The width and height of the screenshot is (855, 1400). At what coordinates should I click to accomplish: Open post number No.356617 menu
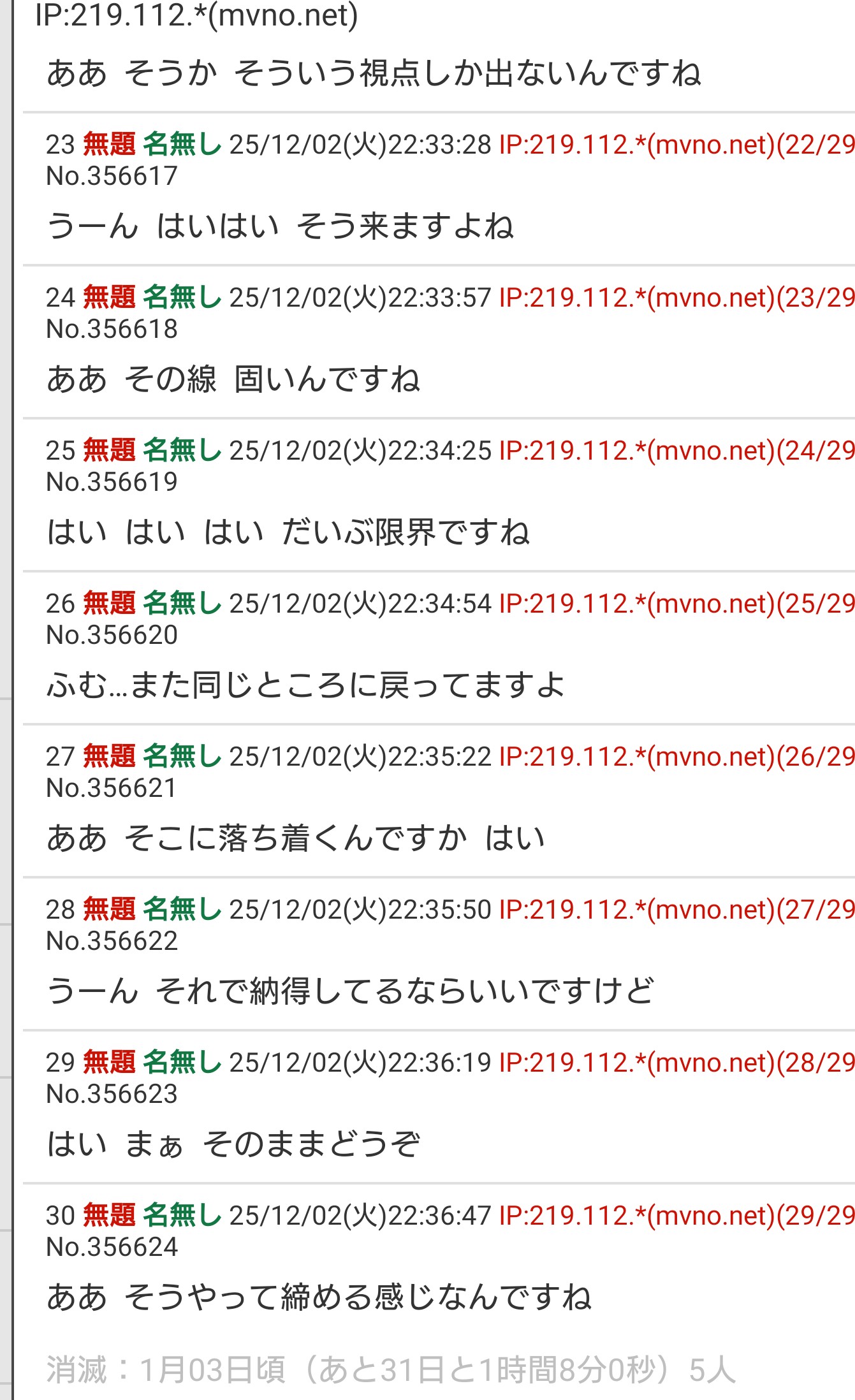(112, 176)
